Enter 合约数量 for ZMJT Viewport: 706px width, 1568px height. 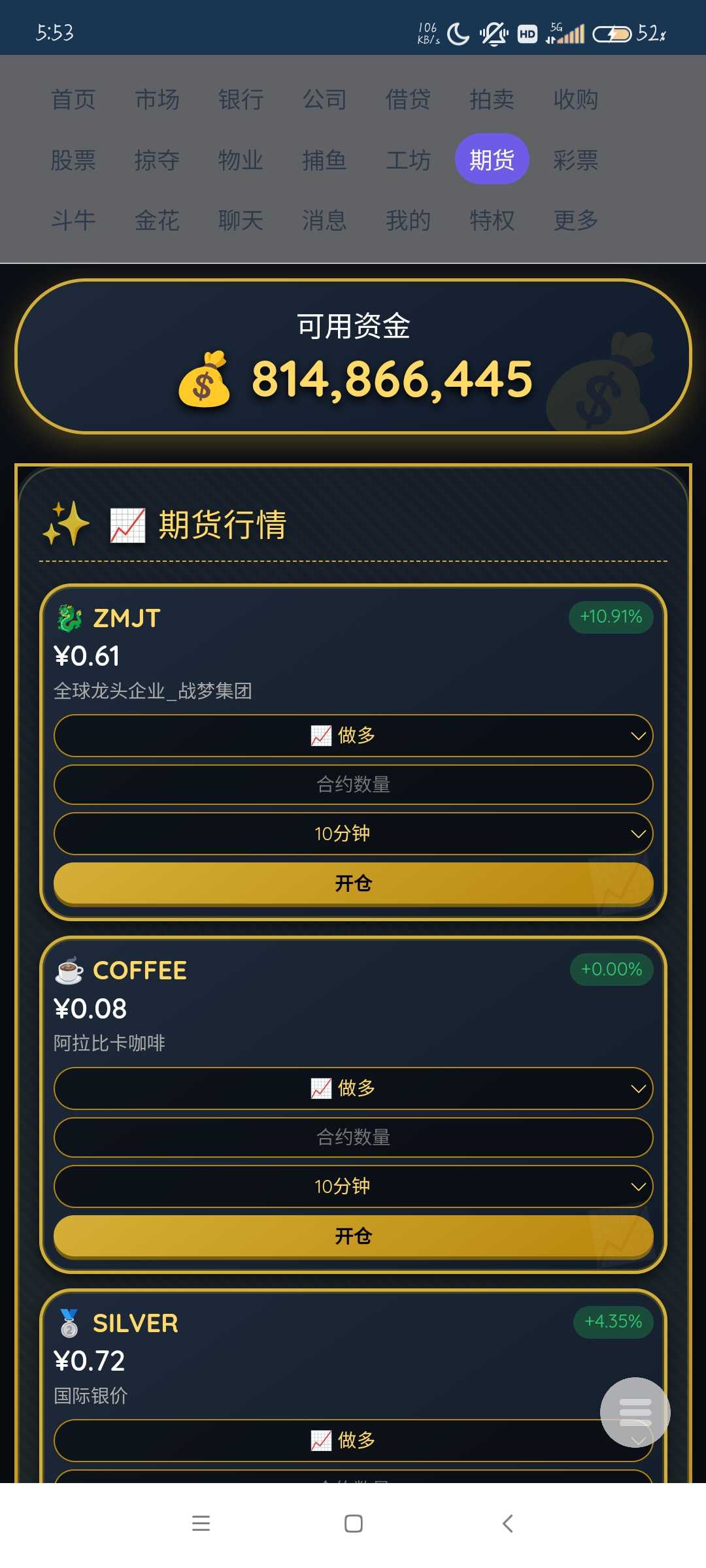coord(353,784)
